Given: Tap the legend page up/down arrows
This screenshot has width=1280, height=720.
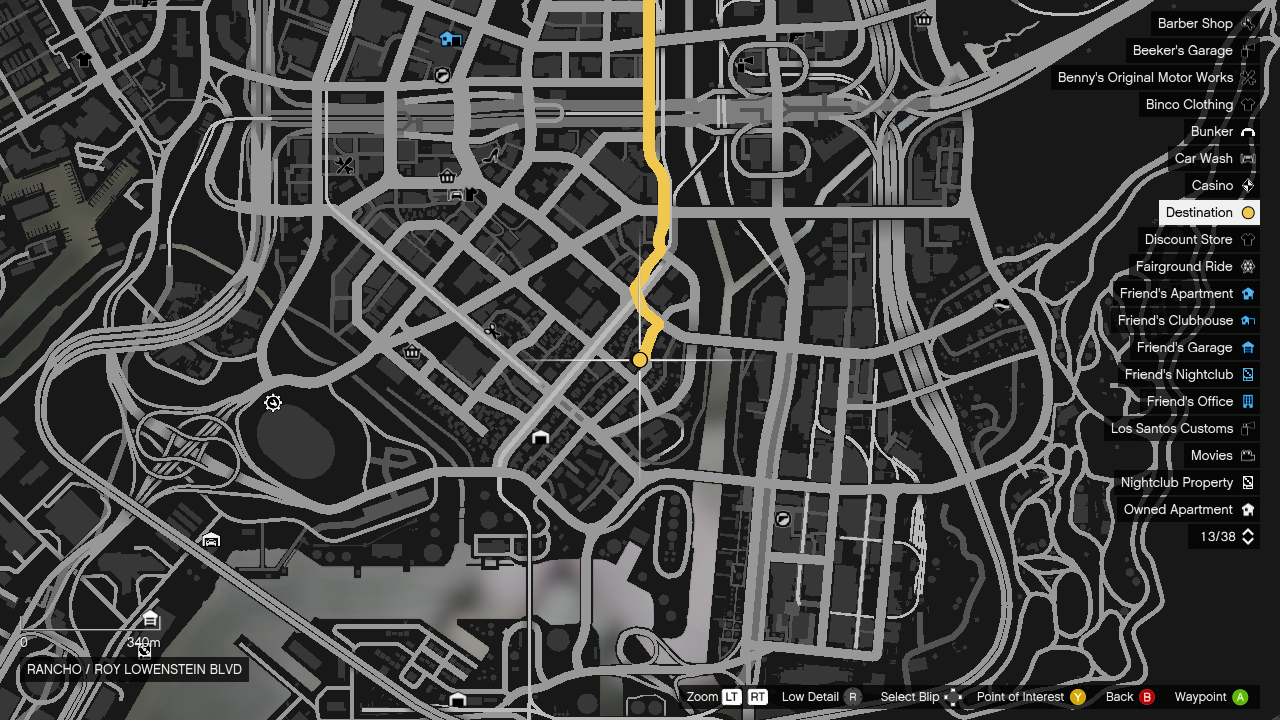Looking at the screenshot, I should point(1248,537).
